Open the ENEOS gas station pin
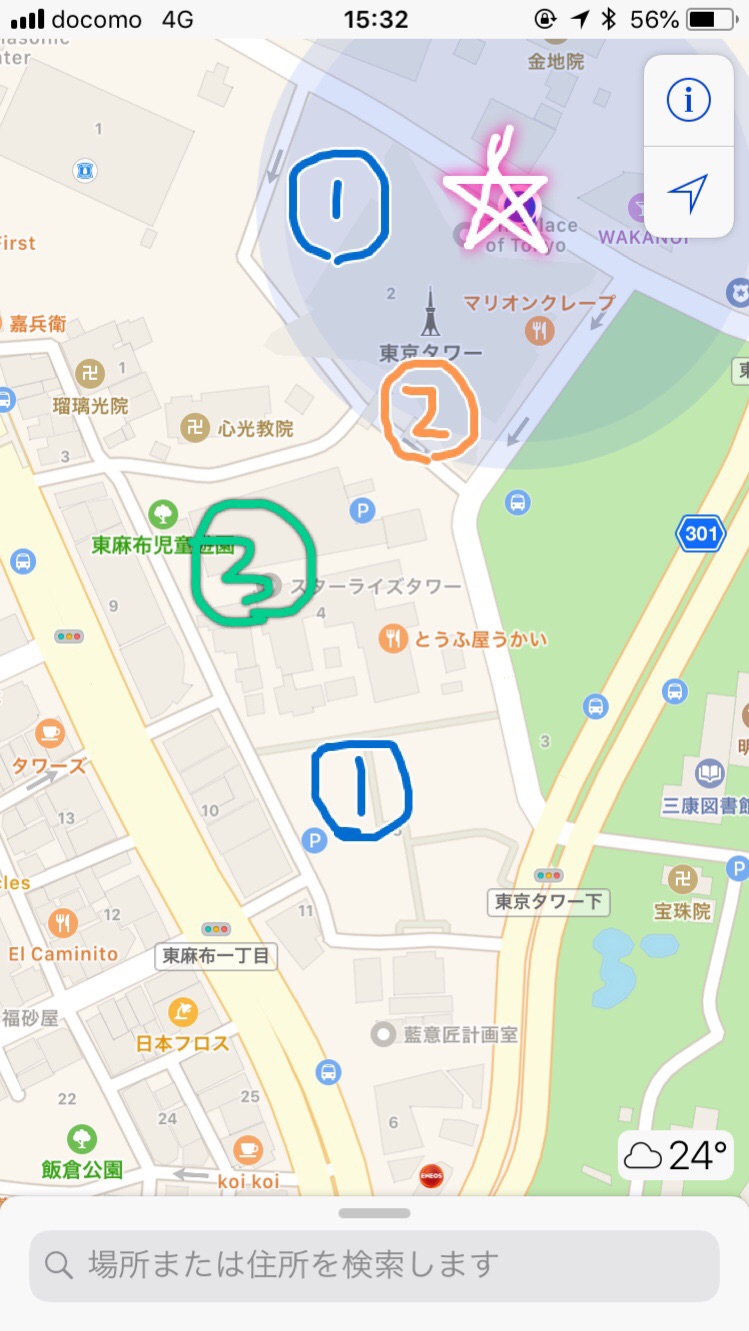Image resolution: width=749 pixels, height=1331 pixels. click(x=431, y=1175)
